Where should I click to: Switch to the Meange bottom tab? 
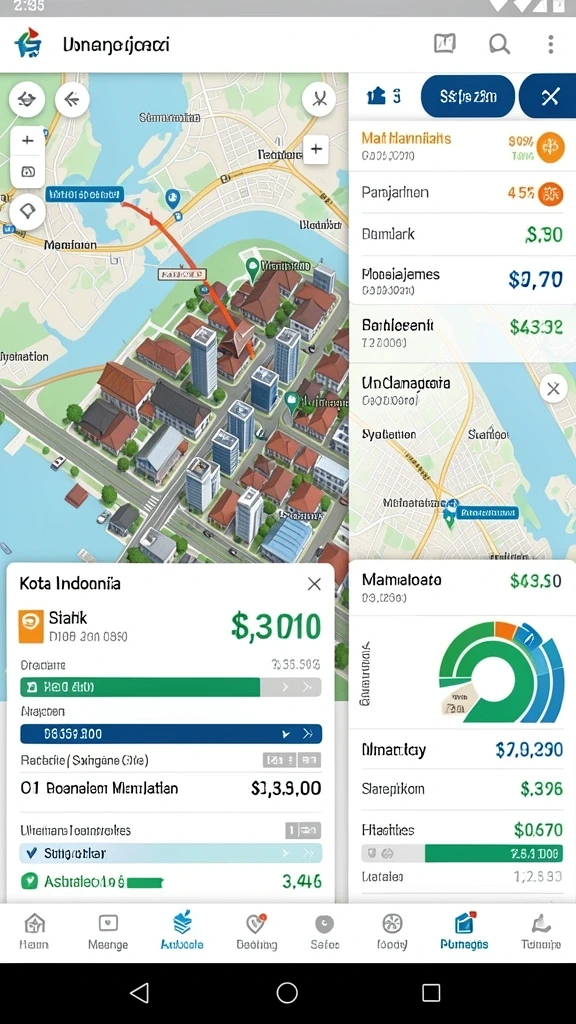click(x=108, y=932)
